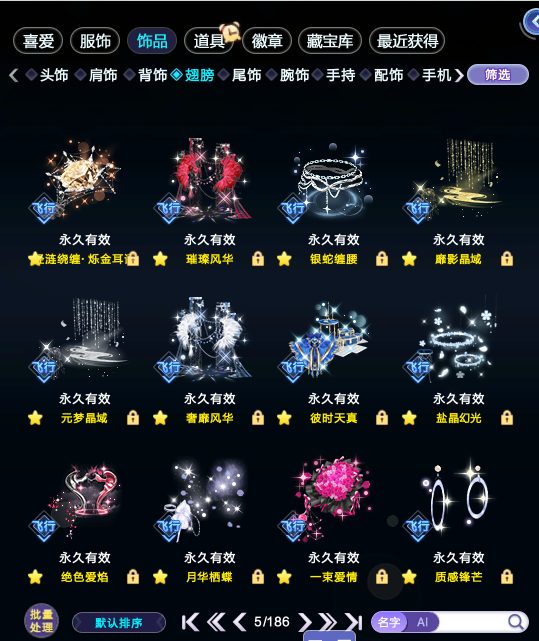The width and height of the screenshot is (539, 641).
Task: Choose the 彼时天真 item
Action: (334, 341)
